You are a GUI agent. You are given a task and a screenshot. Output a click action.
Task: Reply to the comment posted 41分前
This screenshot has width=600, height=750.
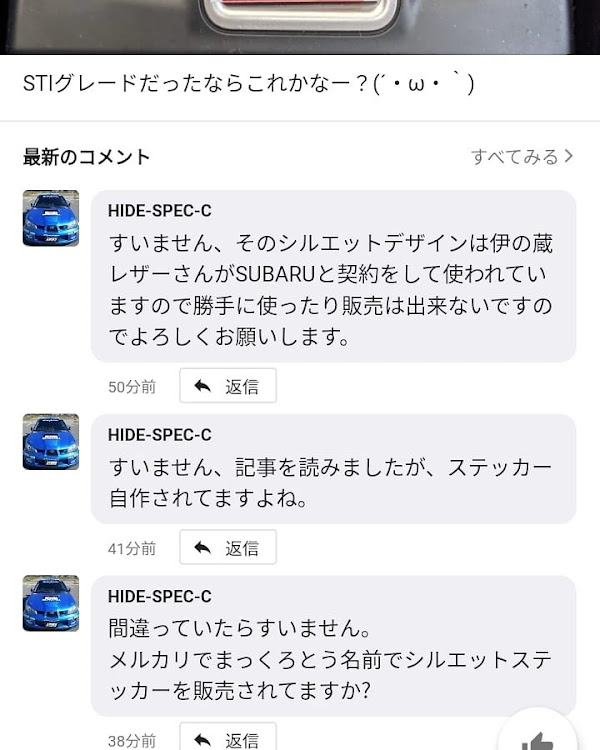click(228, 547)
